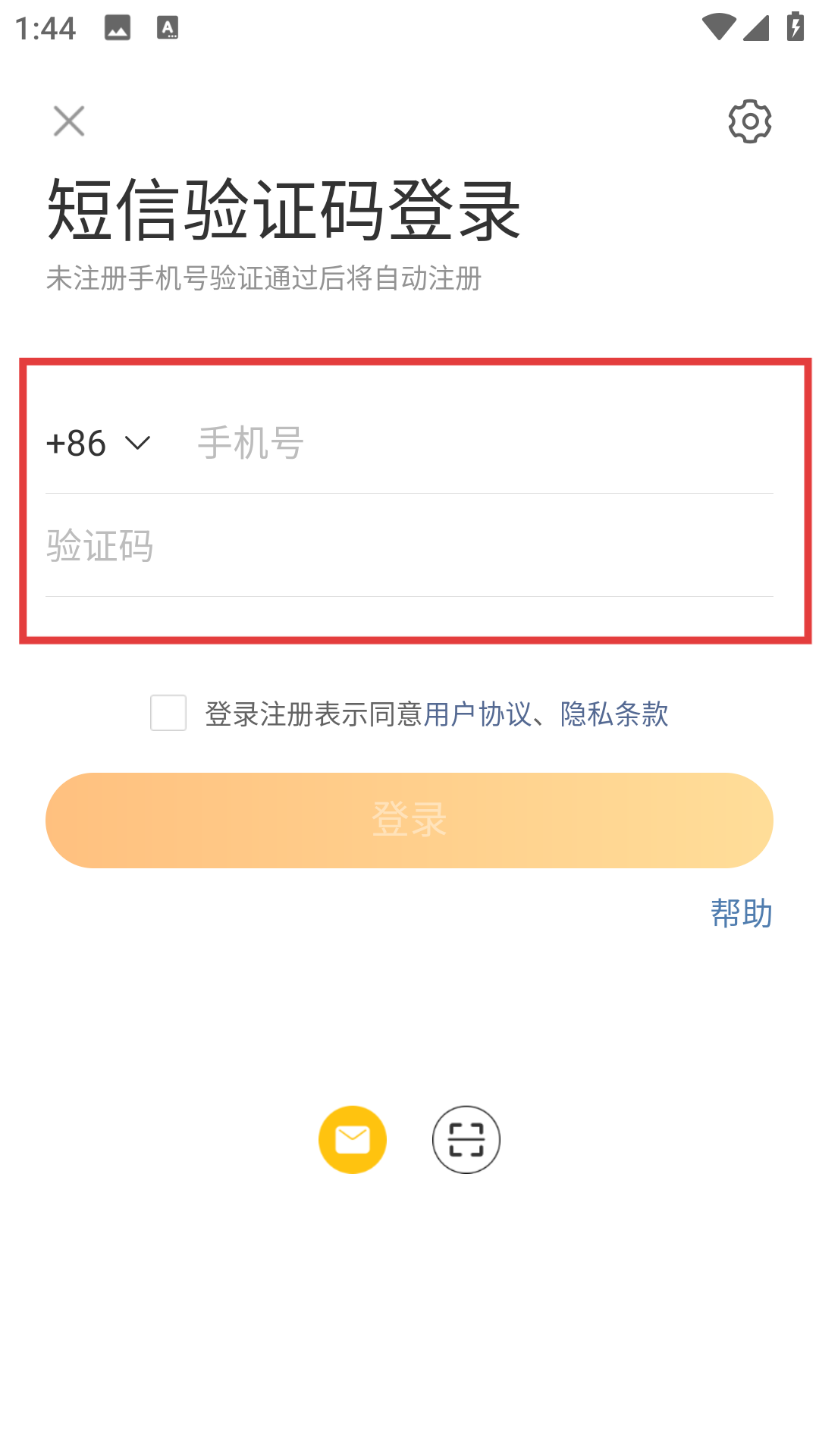
Task: Open the settings gear
Action: coord(749,121)
